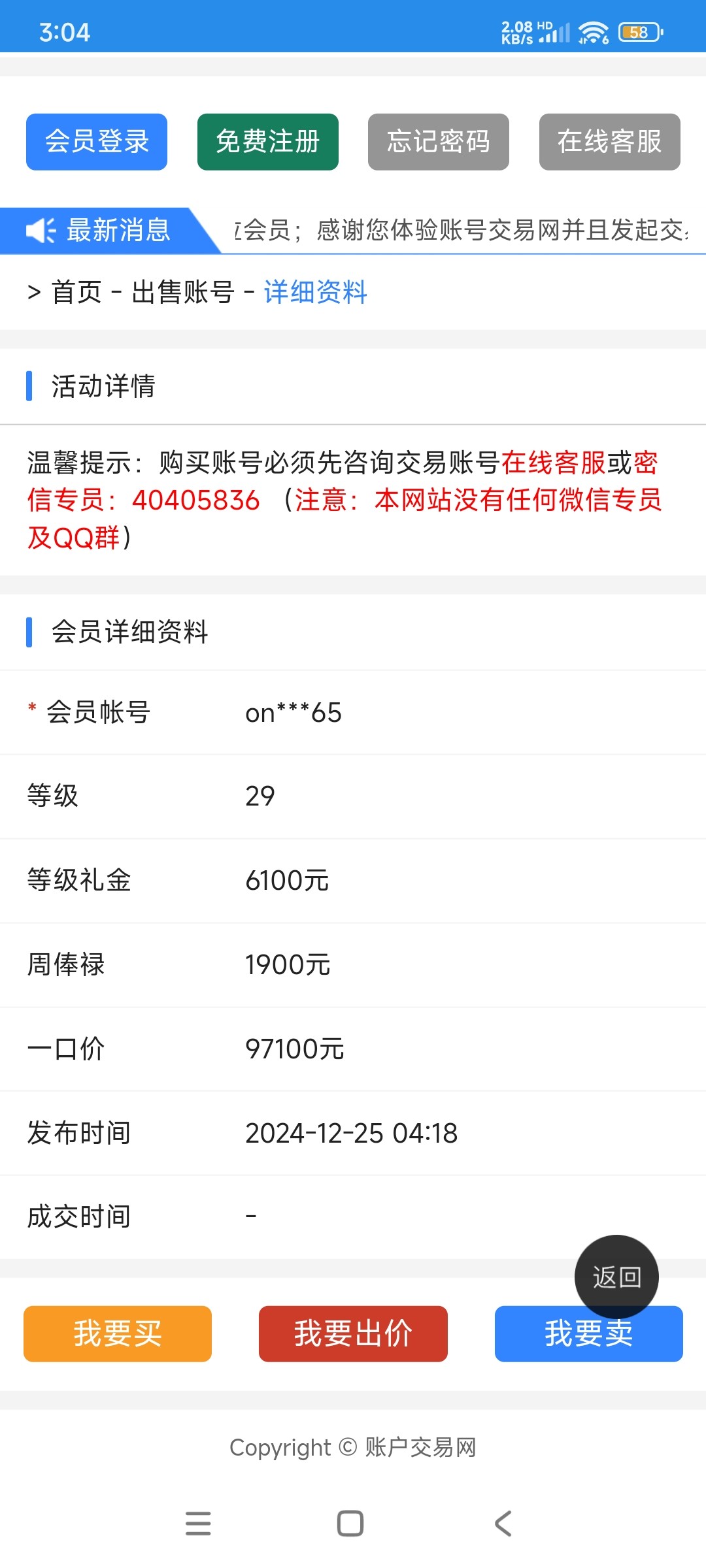The height and width of the screenshot is (1568, 706).
Task: Select 忘记密码 to recover password
Action: (x=439, y=142)
